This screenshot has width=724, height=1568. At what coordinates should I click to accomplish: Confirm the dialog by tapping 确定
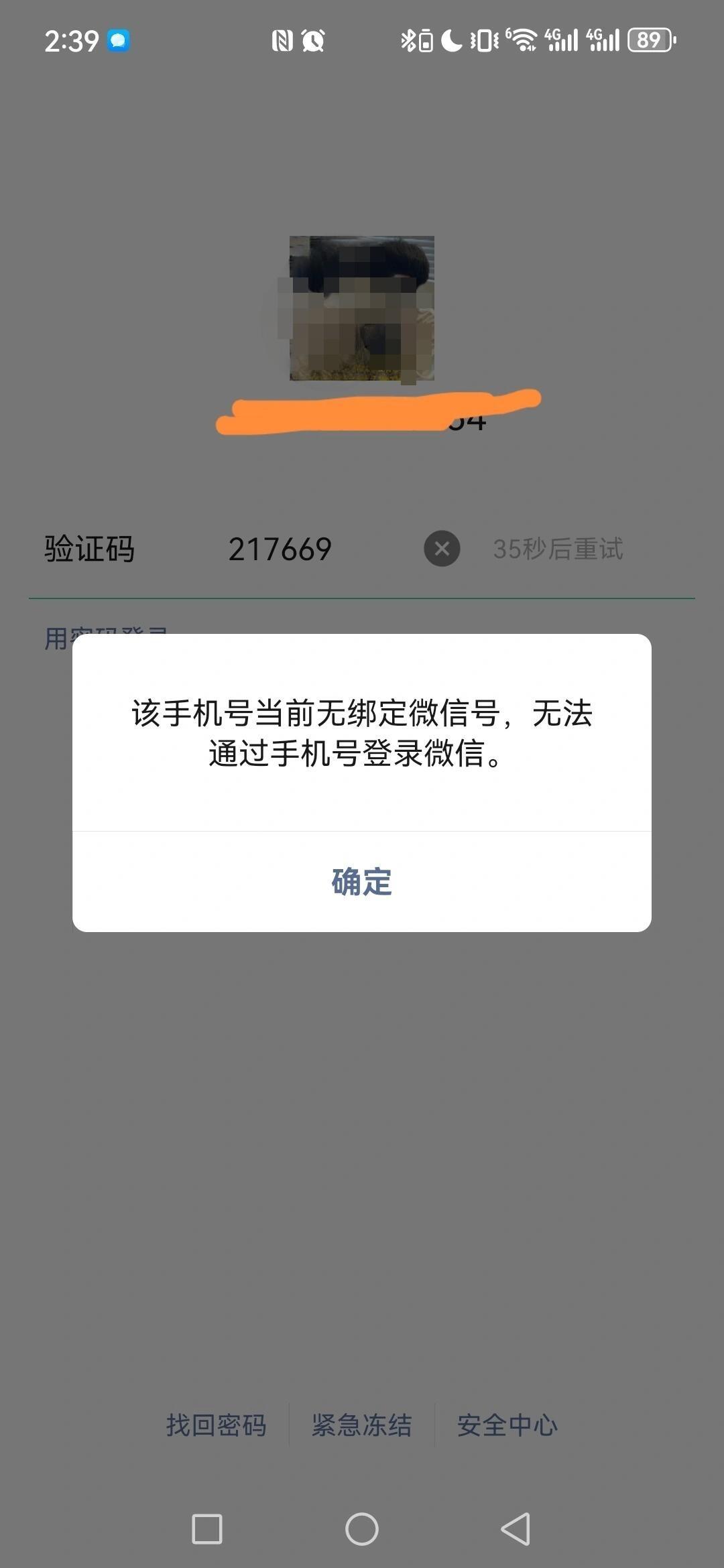click(361, 883)
